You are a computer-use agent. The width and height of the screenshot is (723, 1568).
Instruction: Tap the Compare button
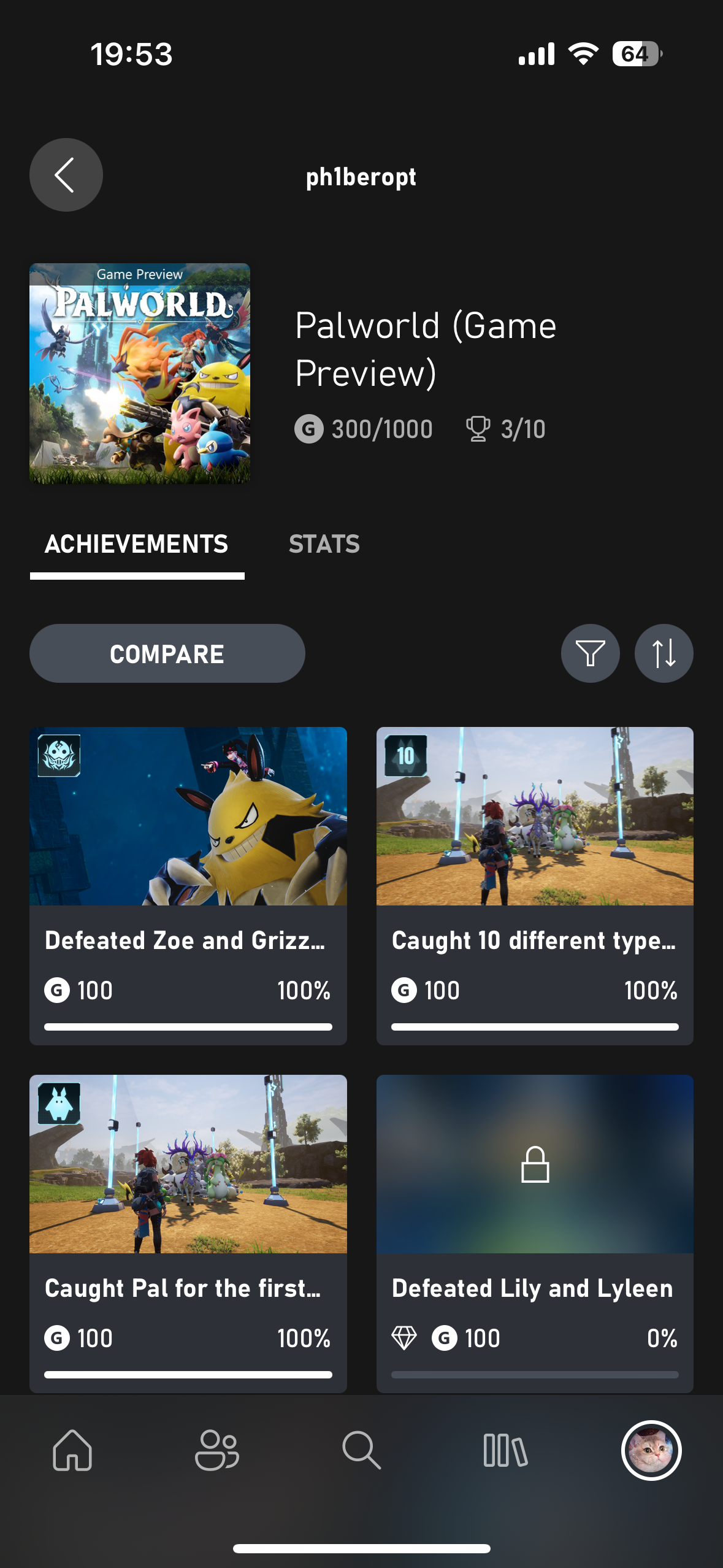167,653
